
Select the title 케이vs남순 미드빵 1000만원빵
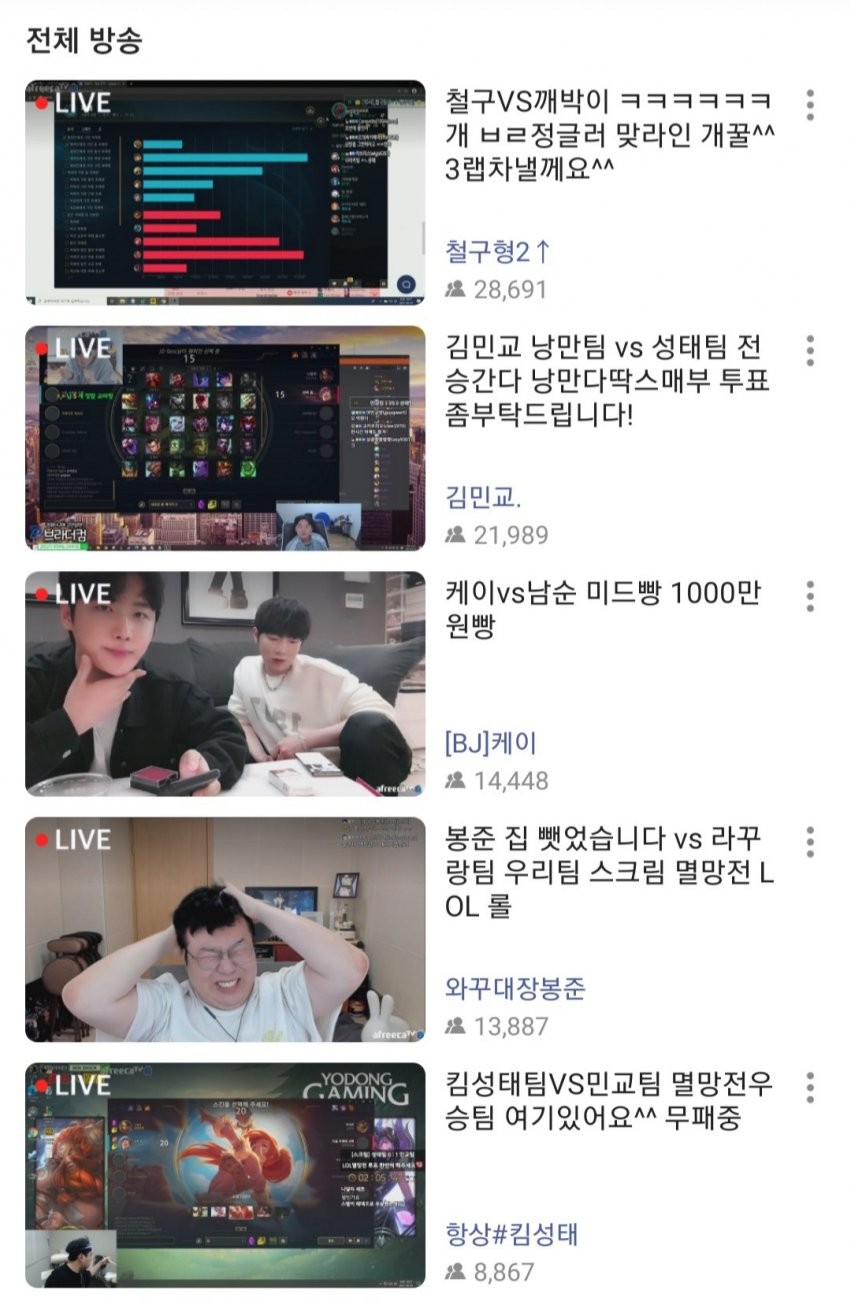tap(603, 612)
